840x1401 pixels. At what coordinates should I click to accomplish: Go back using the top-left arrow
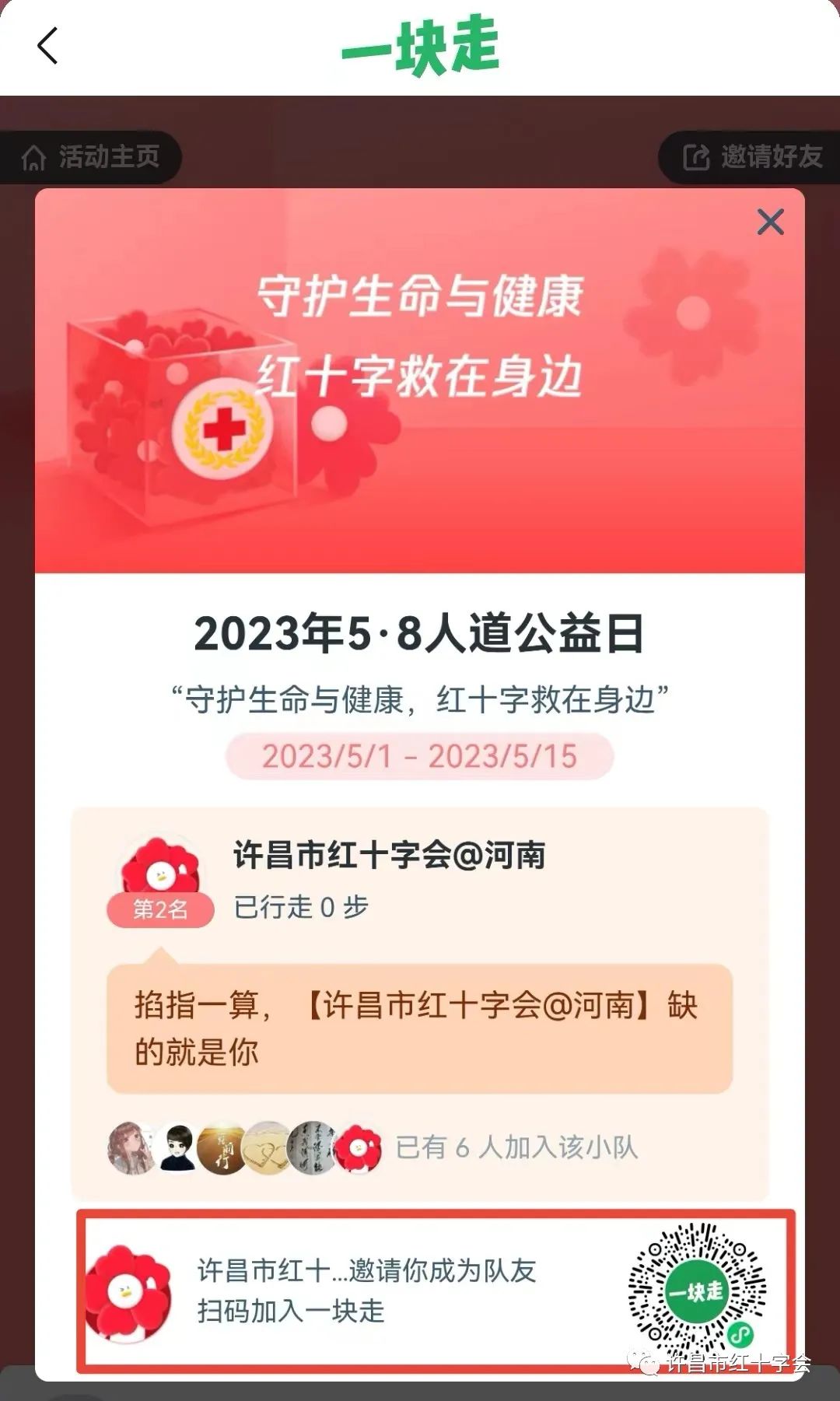pos(47,46)
